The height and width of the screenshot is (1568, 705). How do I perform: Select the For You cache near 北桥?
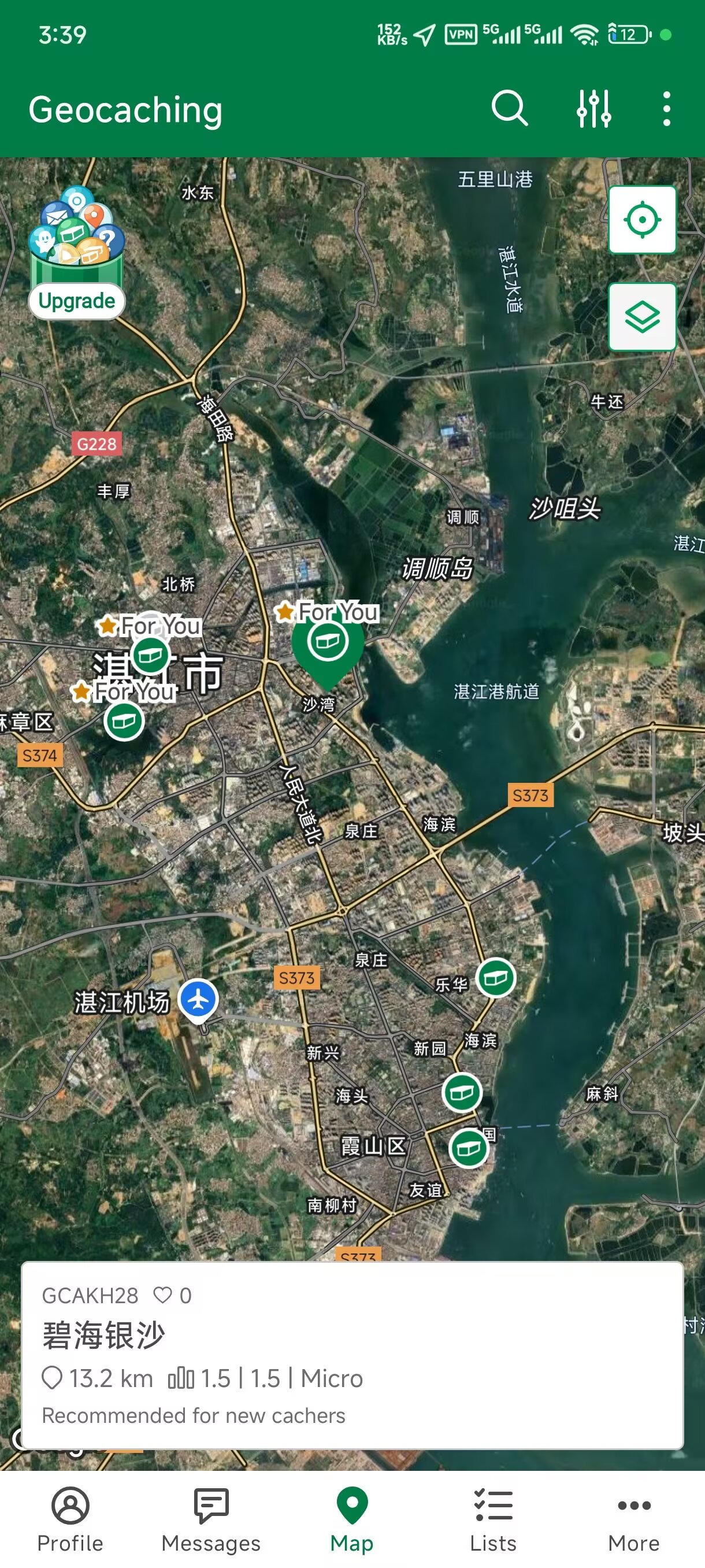pyautogui.click(x=150, y=655)
